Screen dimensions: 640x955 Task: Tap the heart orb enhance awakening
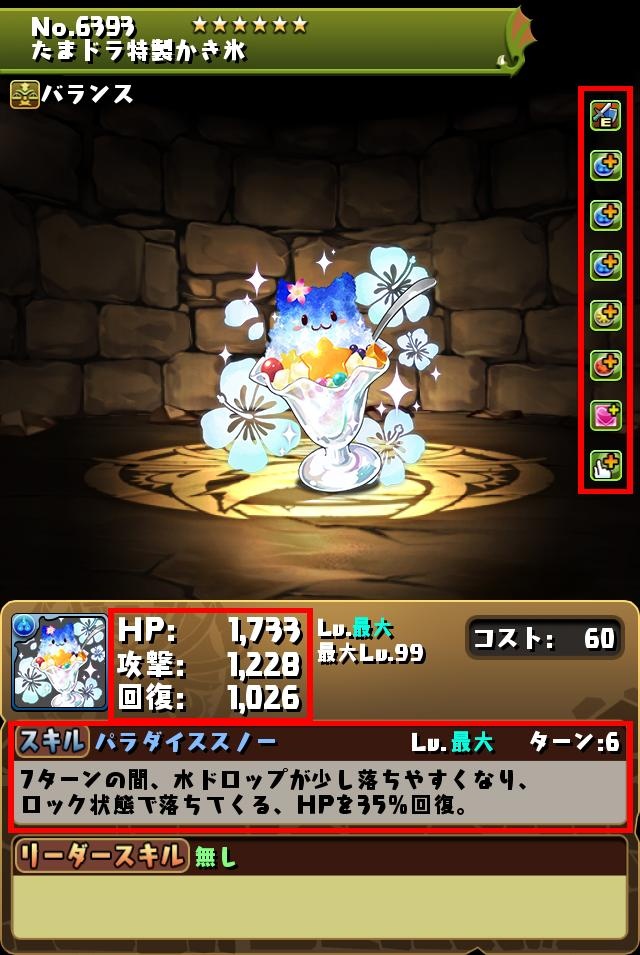pos(606,415)
